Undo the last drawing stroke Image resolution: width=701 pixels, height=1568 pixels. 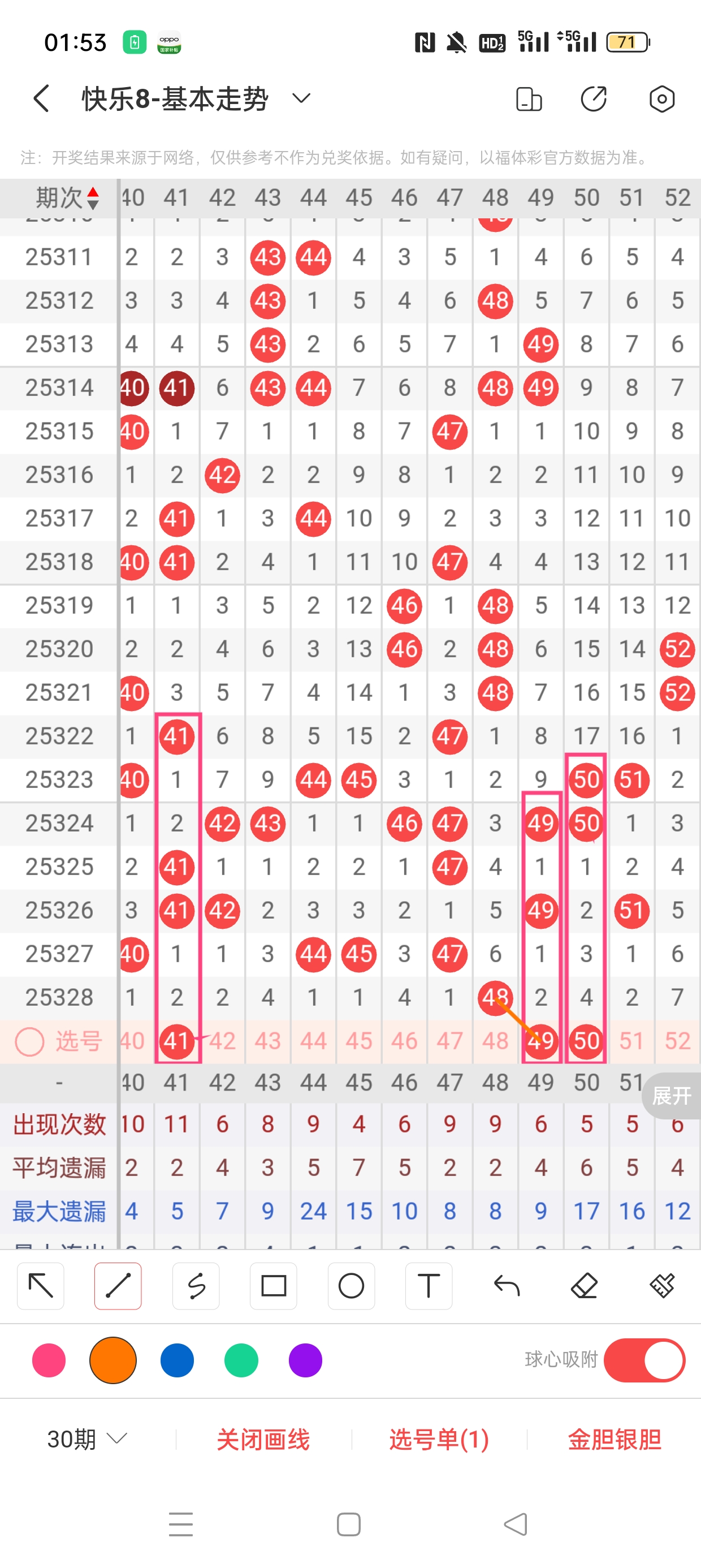[x=507, y=1286]
